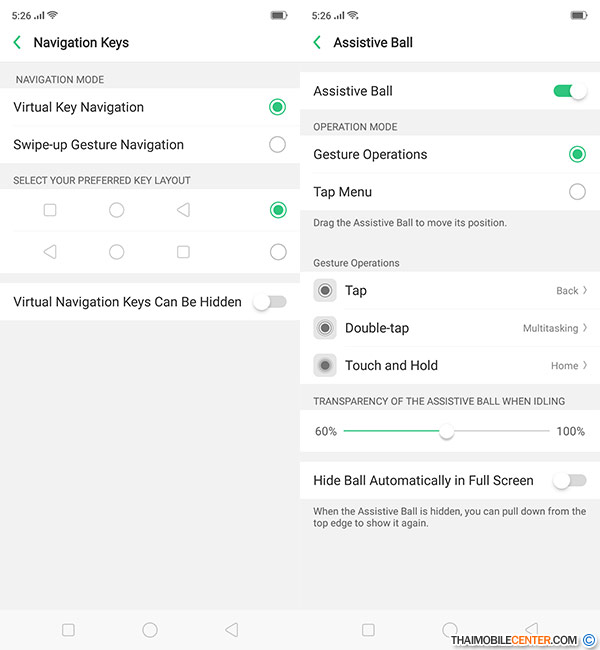Choose key layout starting with back triangle
Image resolution: width=600 pixels, height=650 pixels.
pyautogui.click(x=277, y=252)
